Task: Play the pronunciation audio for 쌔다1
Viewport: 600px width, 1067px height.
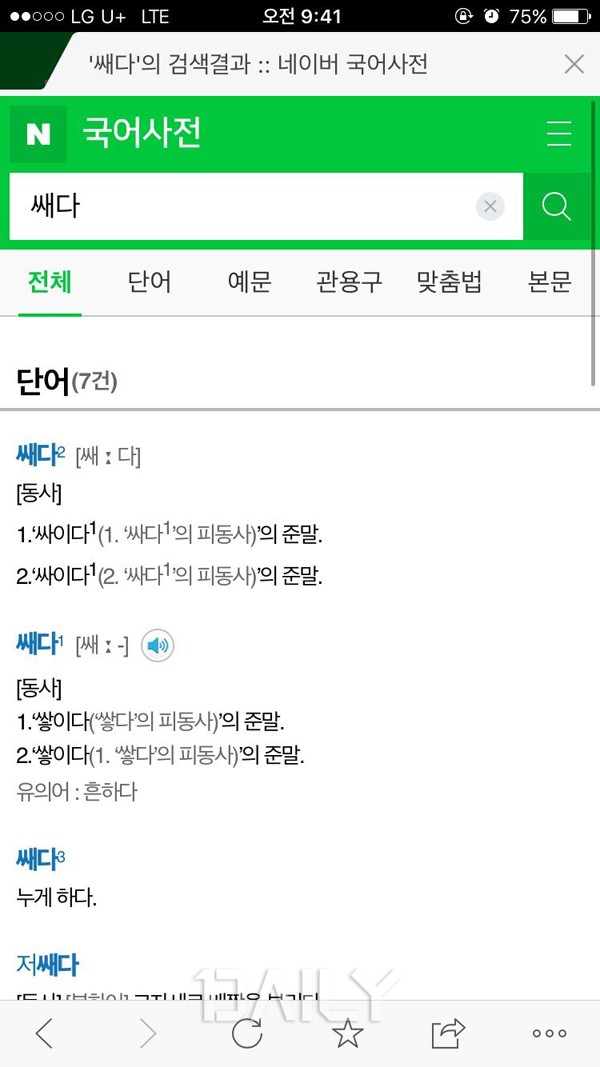Action: 157,646
